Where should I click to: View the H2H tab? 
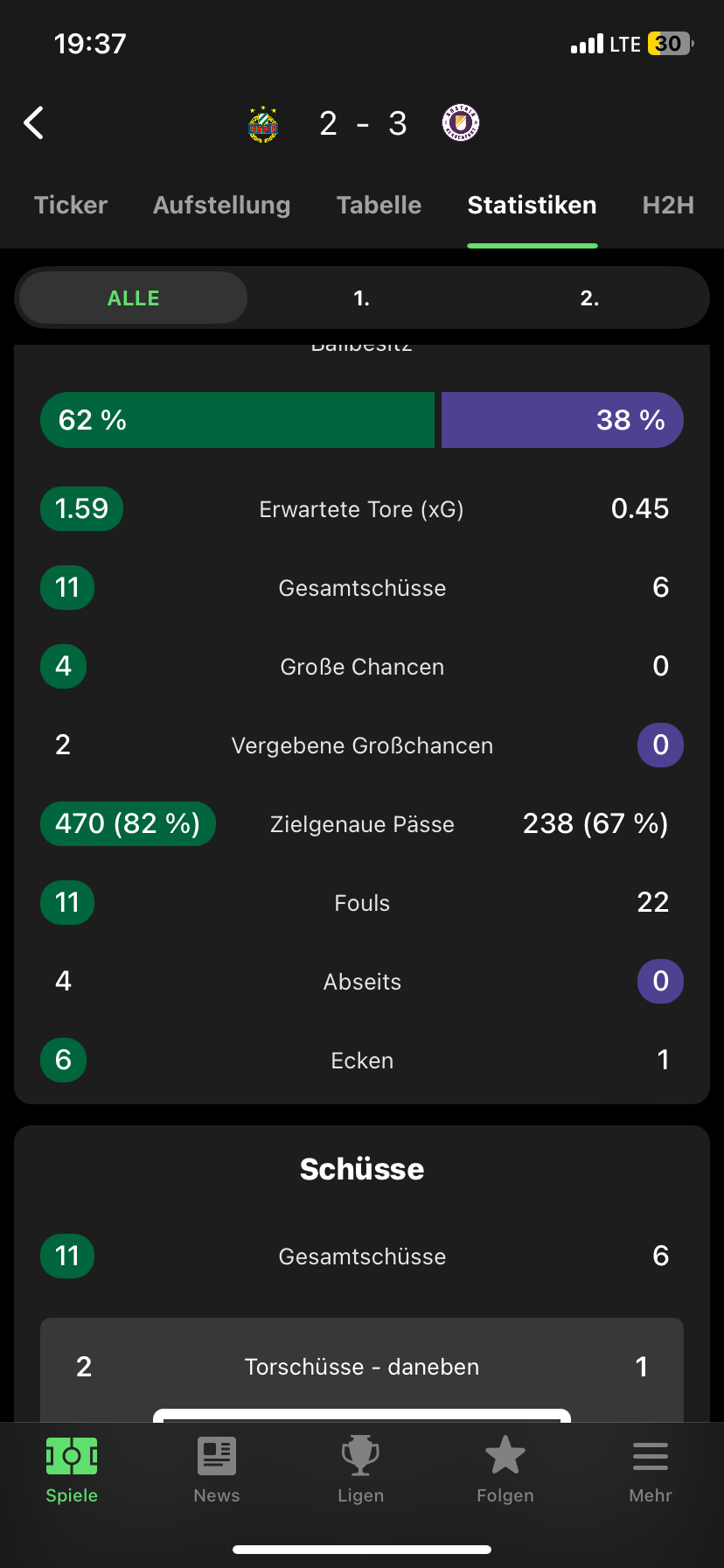click(x=668, y=205)
